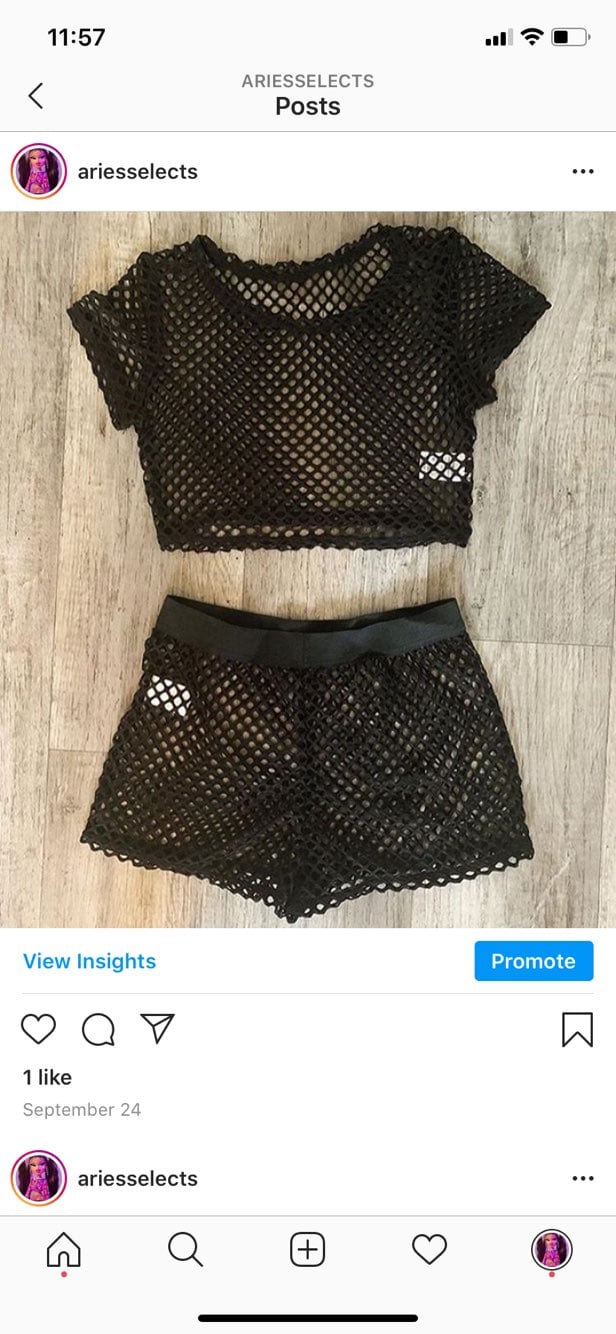
Task: Open the Activity heart tab
Action: [430, 1250]
